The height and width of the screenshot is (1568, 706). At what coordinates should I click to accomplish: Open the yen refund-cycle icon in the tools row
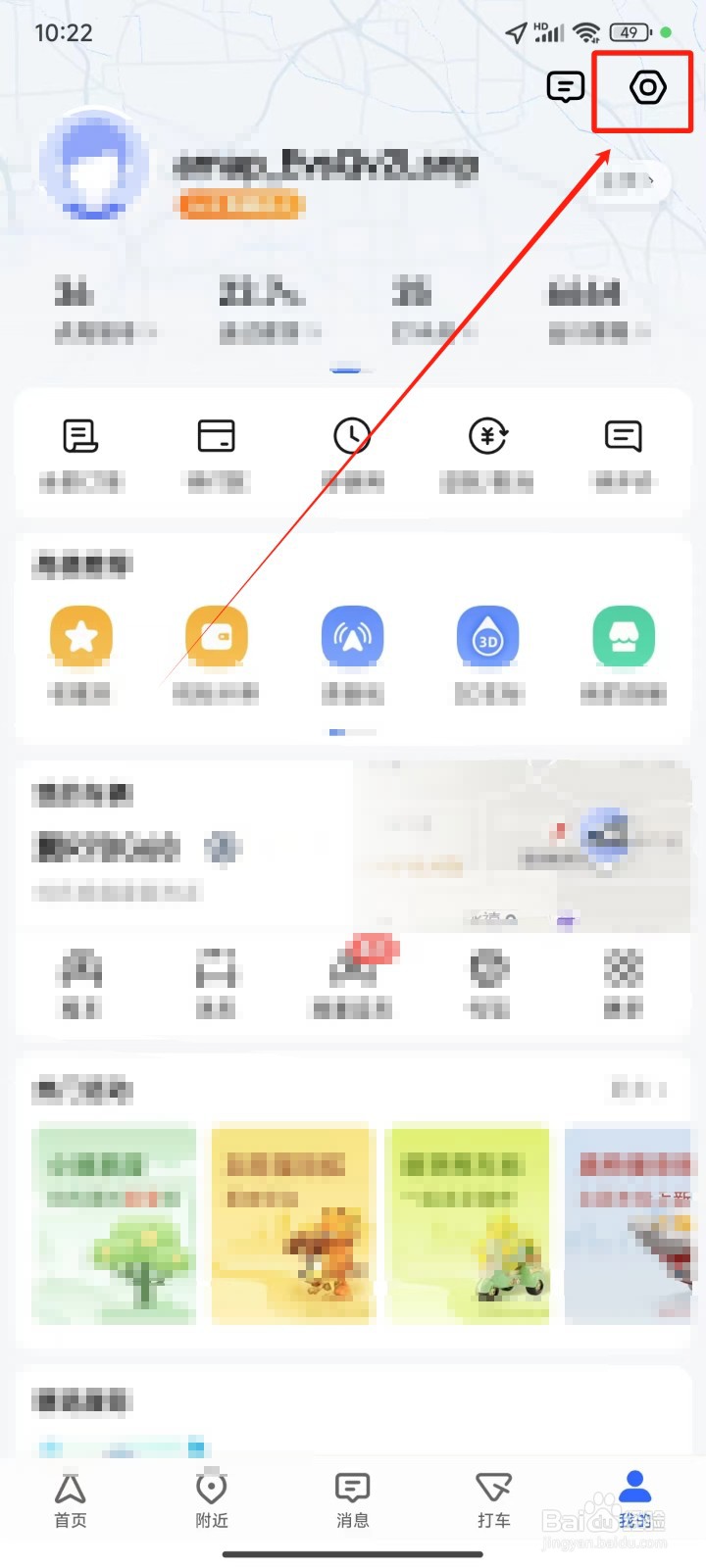click(487, 437)
